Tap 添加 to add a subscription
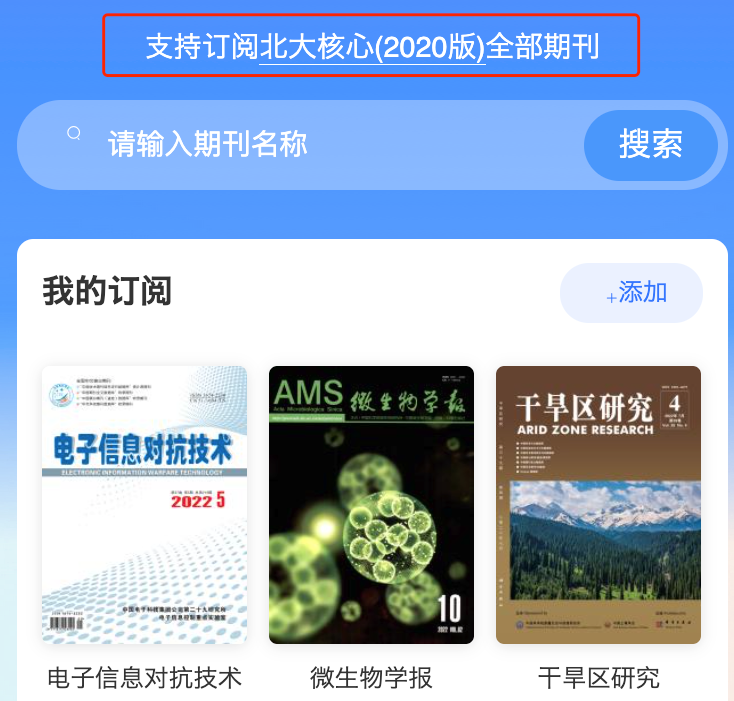Viewport: 734px width, 701px height. (x=632, y=293)
